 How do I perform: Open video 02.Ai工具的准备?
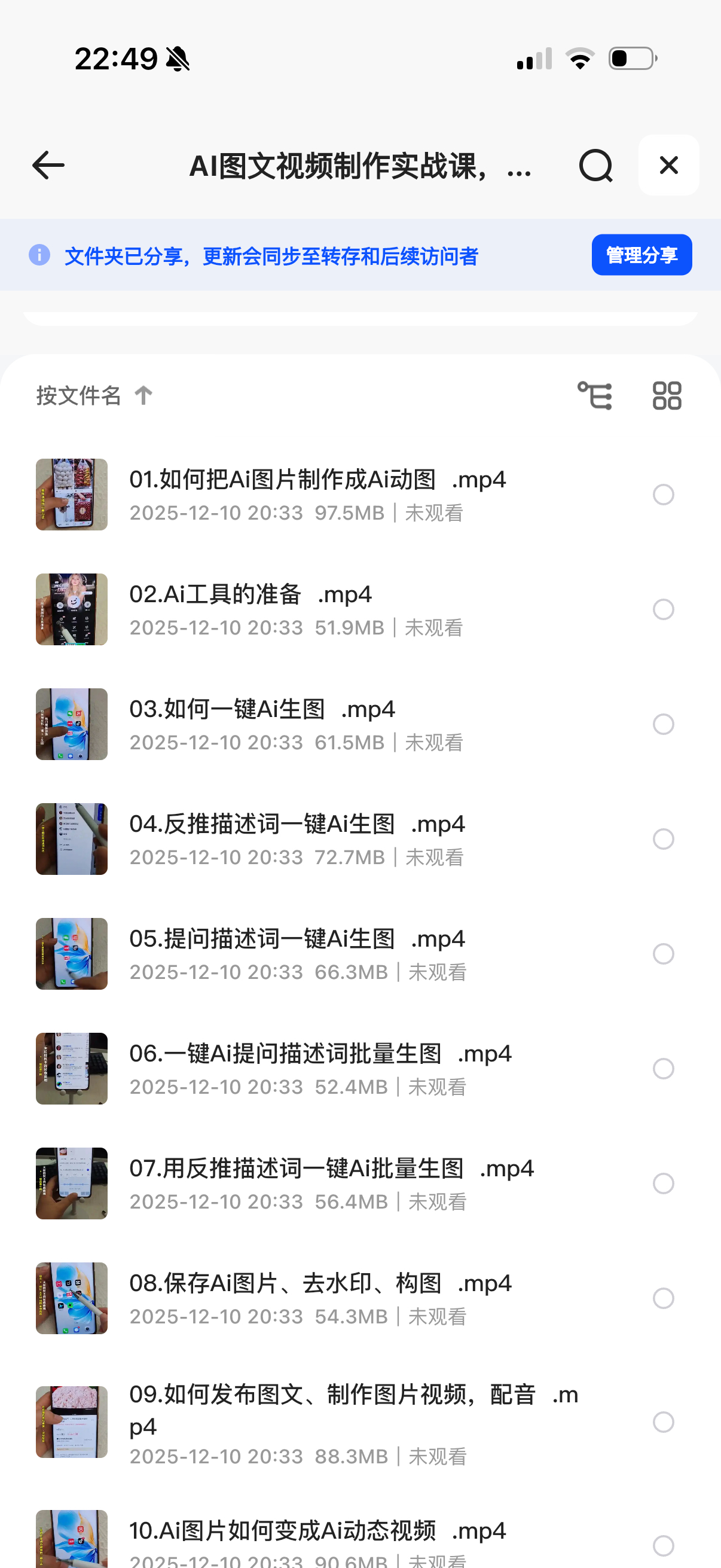tap(249, 594)
